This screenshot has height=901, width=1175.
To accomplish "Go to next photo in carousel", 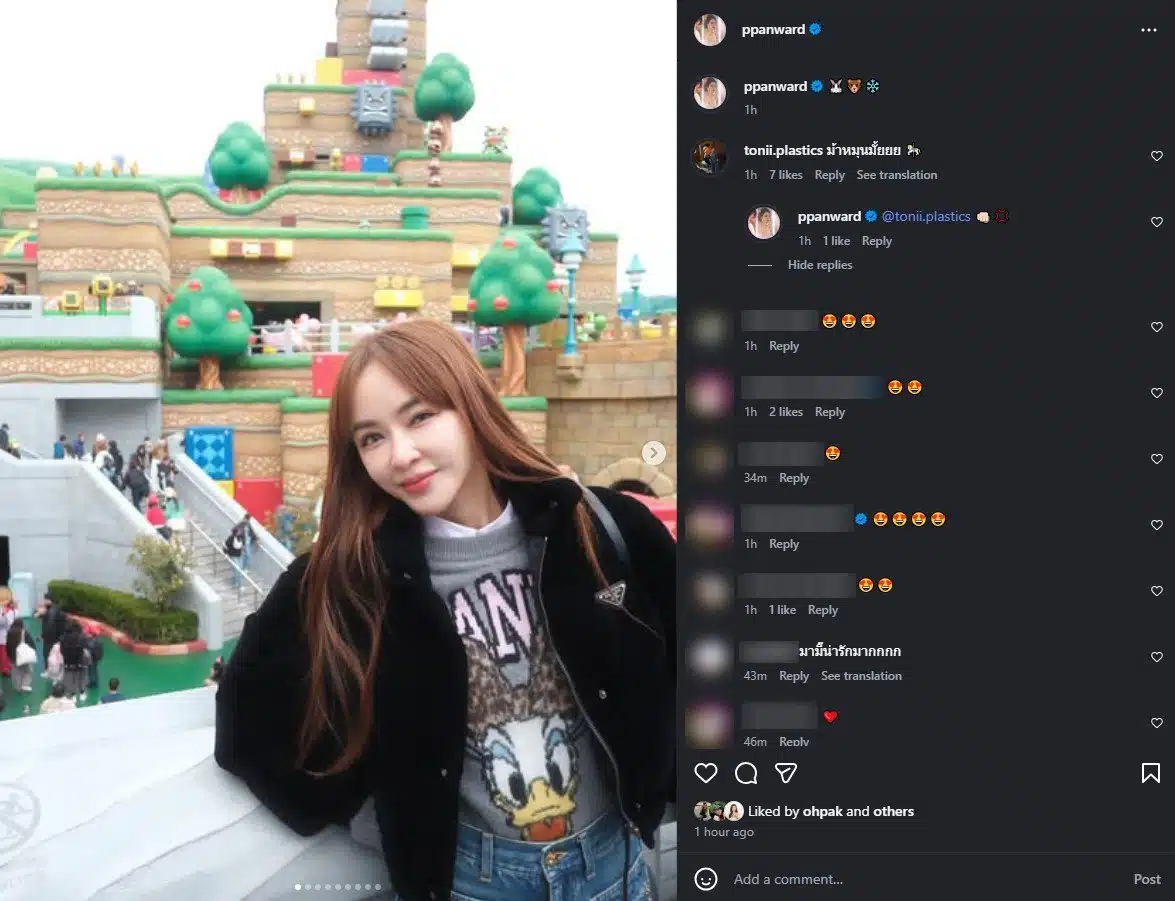I will 653,453.
